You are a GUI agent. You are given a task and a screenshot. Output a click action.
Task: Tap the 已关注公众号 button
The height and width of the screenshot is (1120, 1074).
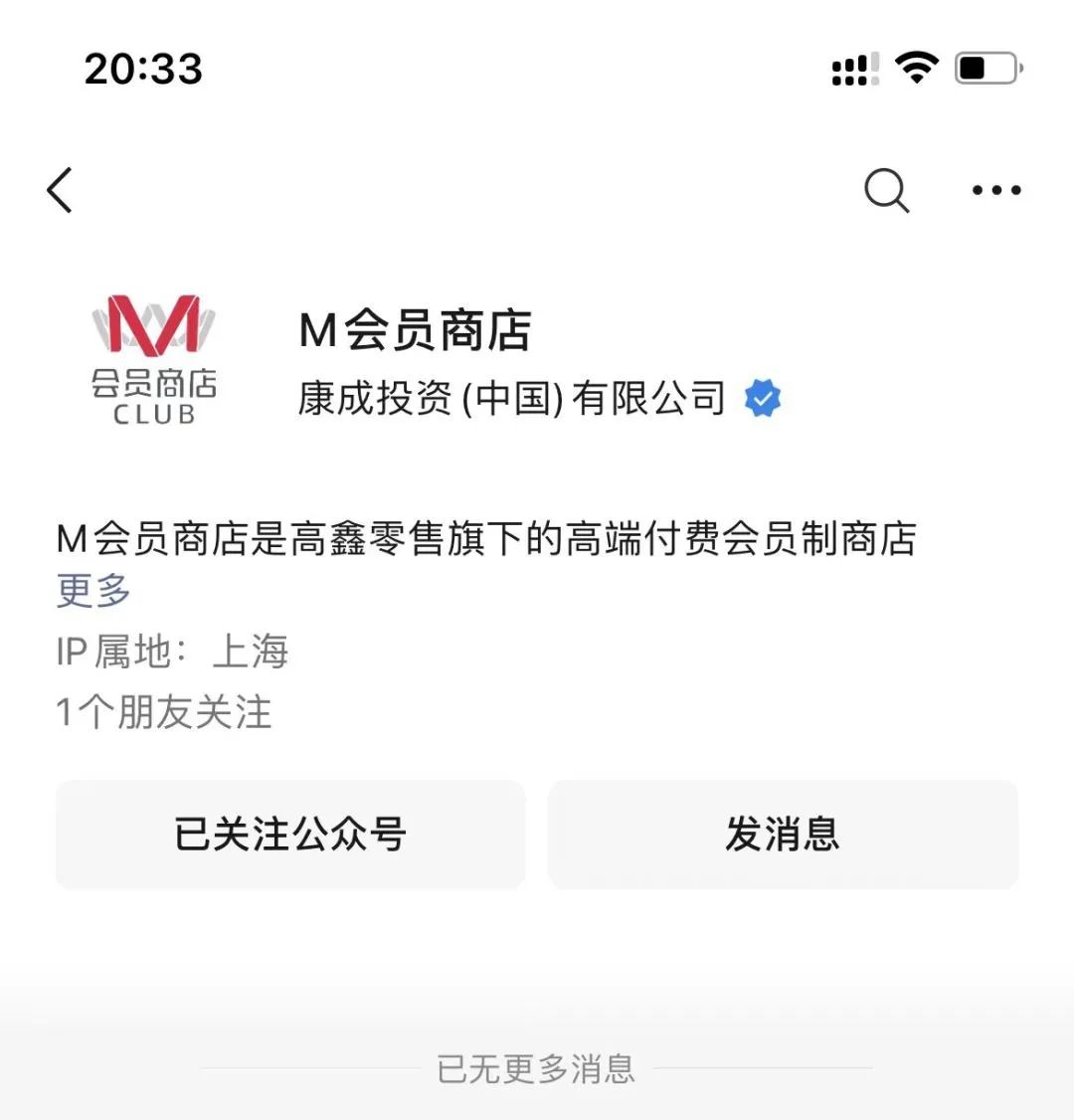click(x=290, y=834)
